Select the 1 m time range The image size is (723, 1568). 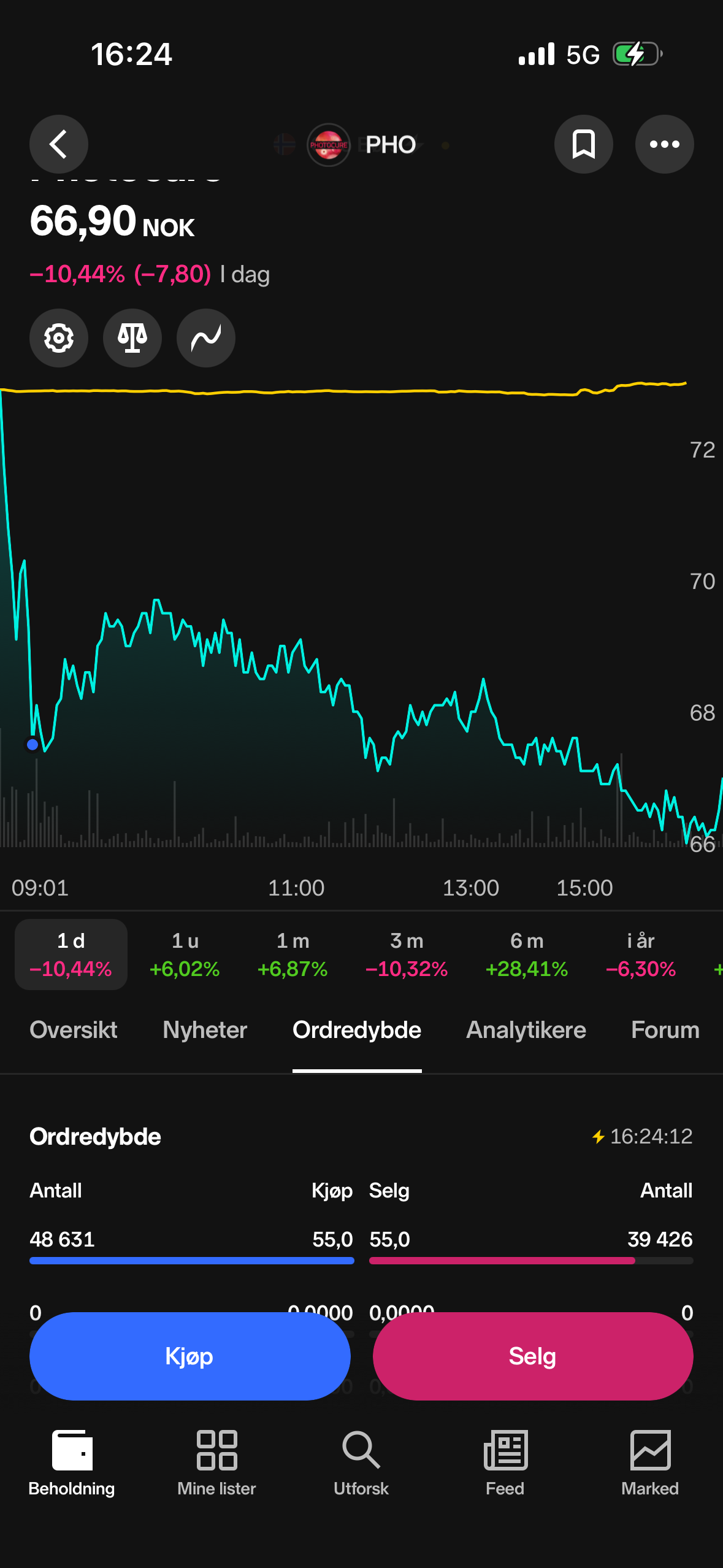[293, 955]
